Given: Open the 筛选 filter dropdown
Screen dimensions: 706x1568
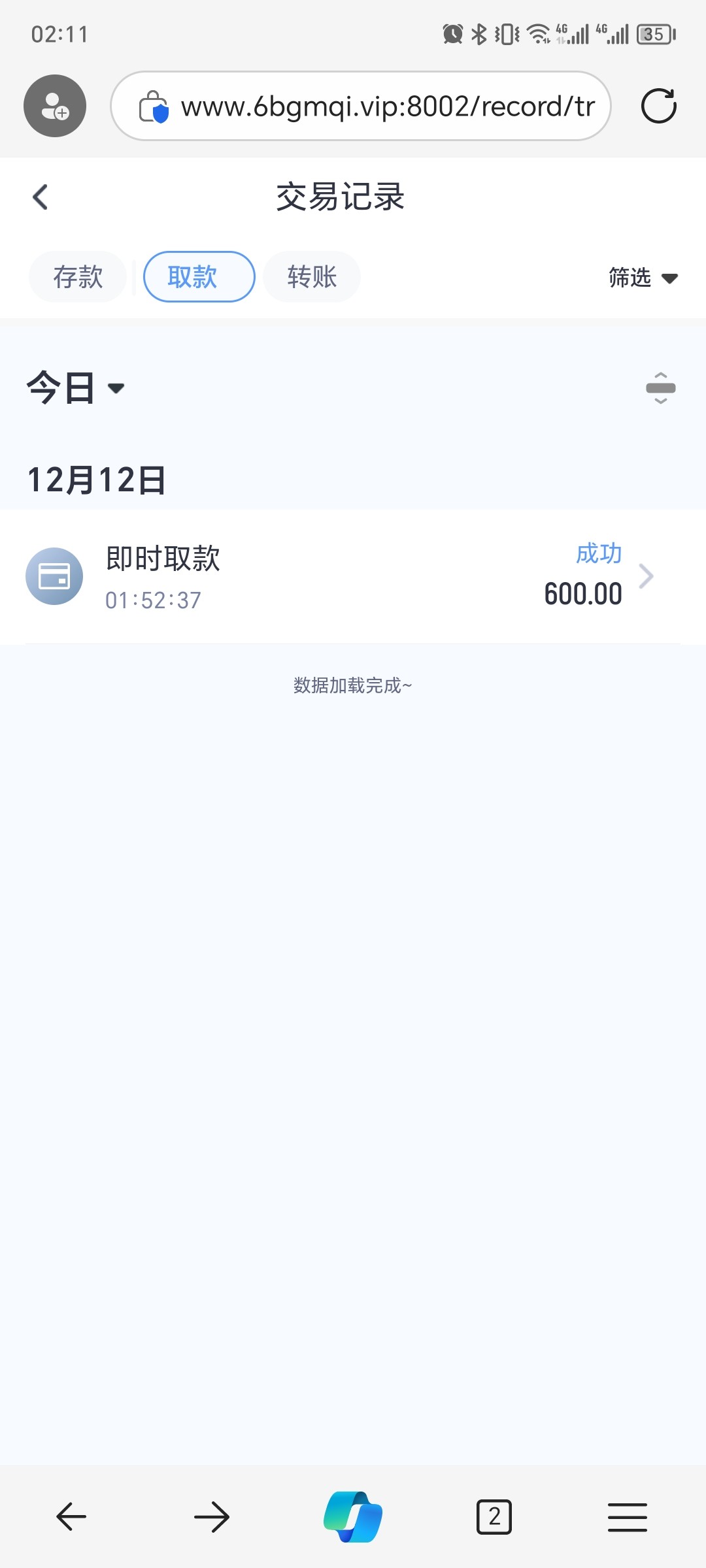Looking at the screenshot, I should click(642, 278).
